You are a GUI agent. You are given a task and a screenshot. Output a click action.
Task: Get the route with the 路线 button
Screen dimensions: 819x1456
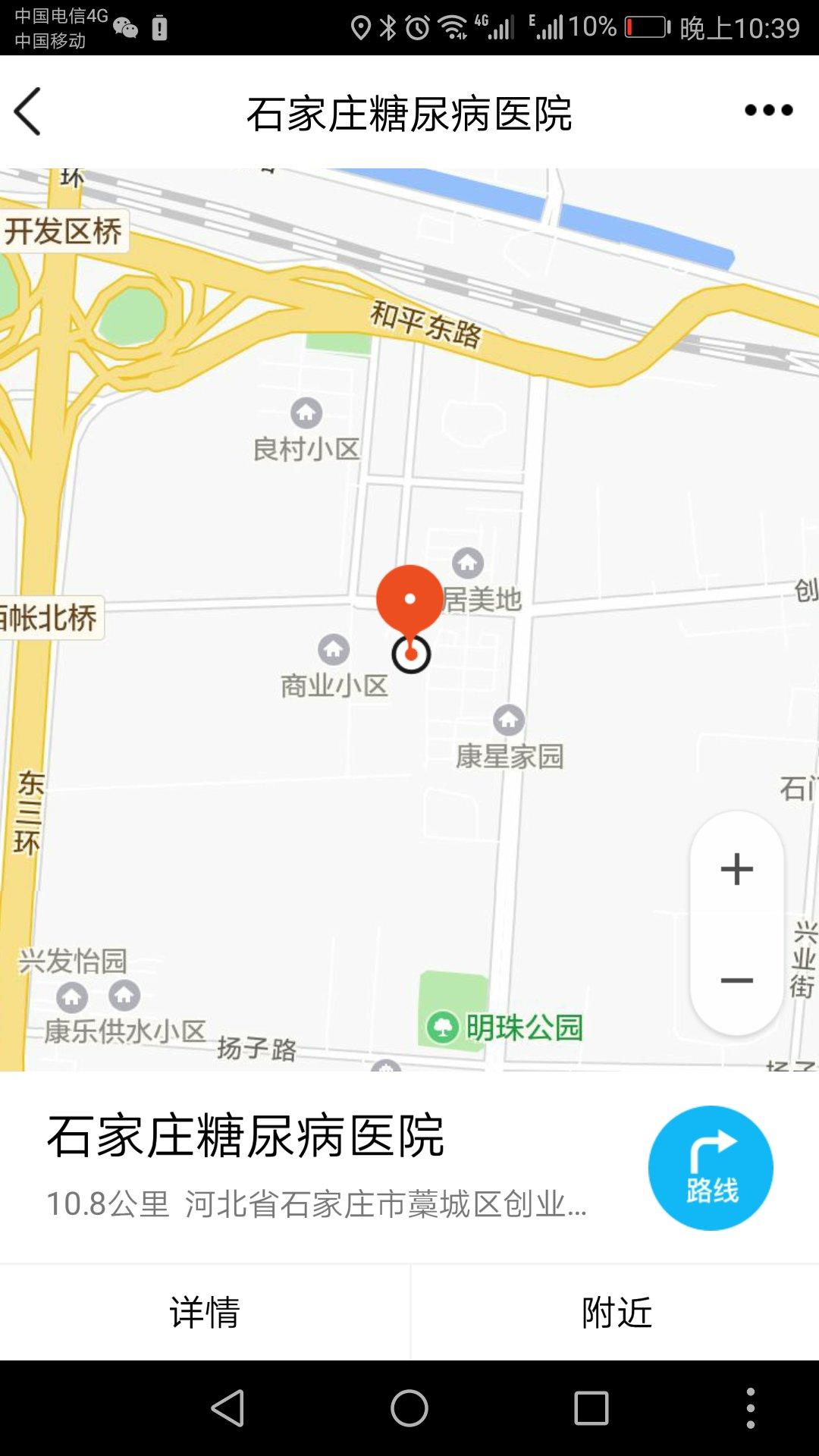tap(711, 1168)
